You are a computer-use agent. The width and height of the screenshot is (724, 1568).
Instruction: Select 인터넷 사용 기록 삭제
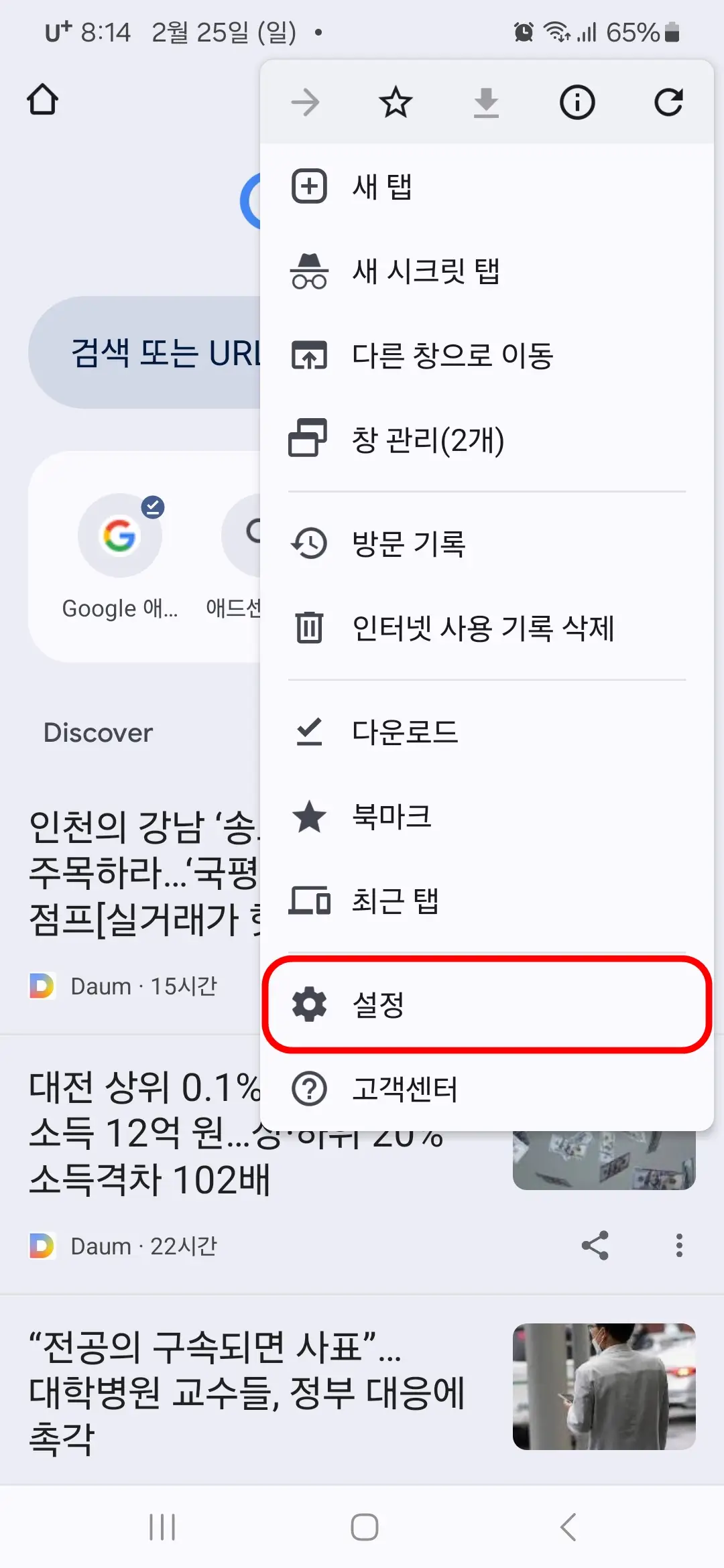(x=483, y=629)
